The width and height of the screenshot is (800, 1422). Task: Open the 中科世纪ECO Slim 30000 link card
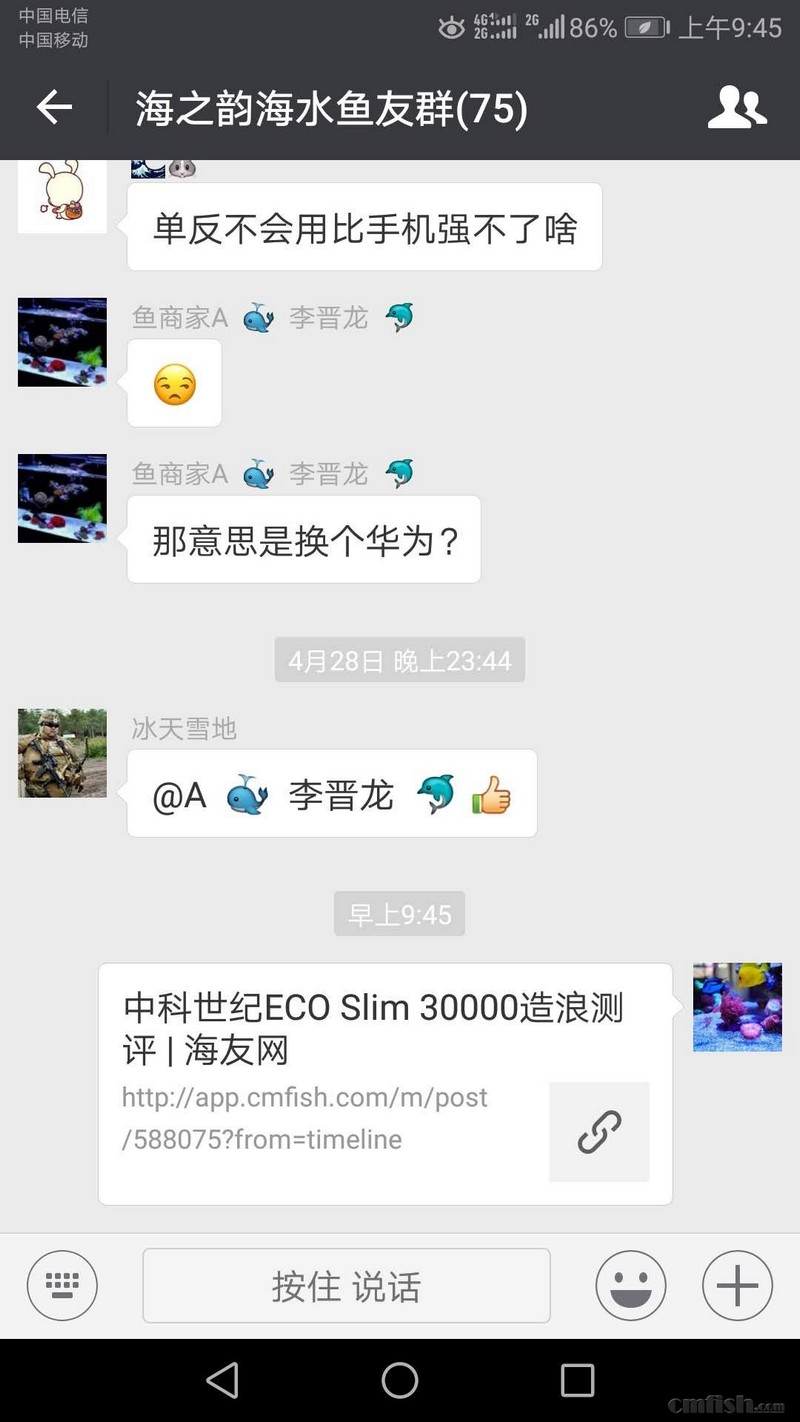(385, 1083)
